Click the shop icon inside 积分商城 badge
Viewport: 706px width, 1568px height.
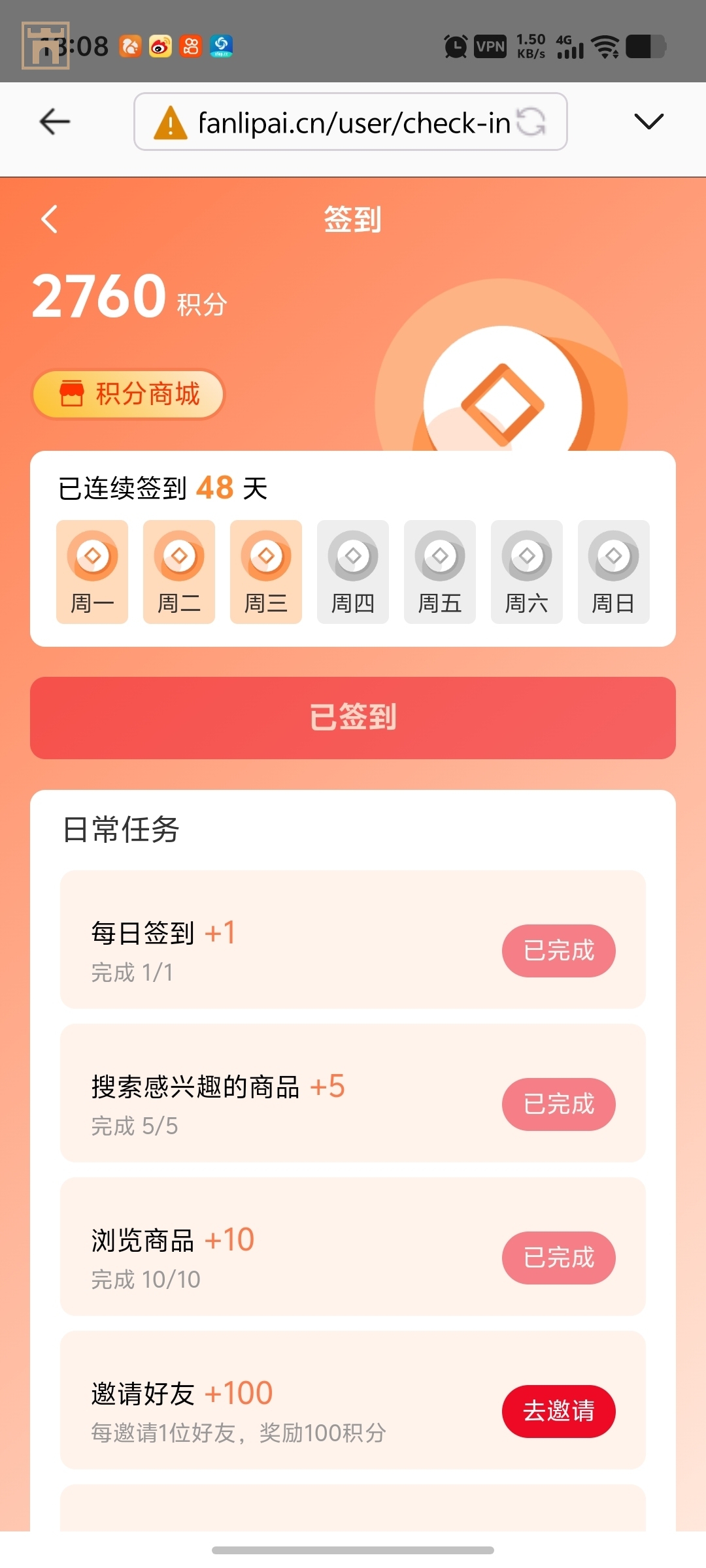tap(71, 393)
